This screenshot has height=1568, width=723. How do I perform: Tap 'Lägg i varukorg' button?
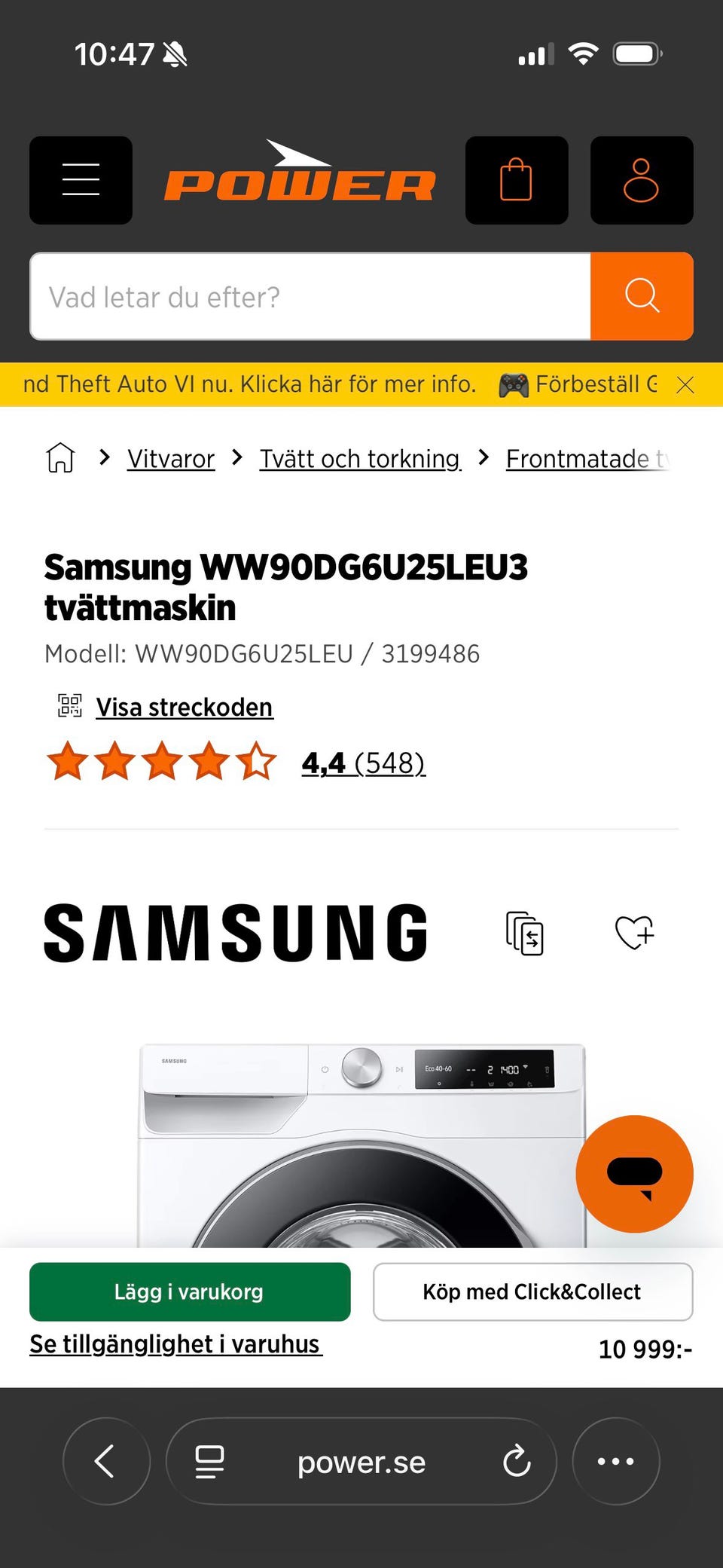pos(190,1291)
